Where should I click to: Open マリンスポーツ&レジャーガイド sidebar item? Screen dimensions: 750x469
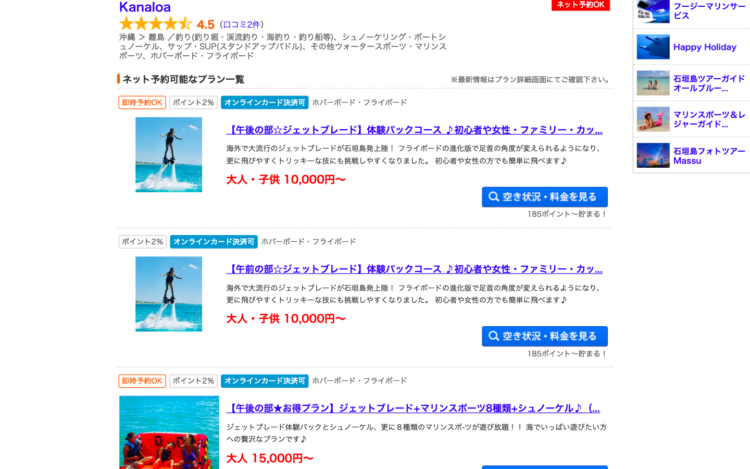[x=708, y=119]
